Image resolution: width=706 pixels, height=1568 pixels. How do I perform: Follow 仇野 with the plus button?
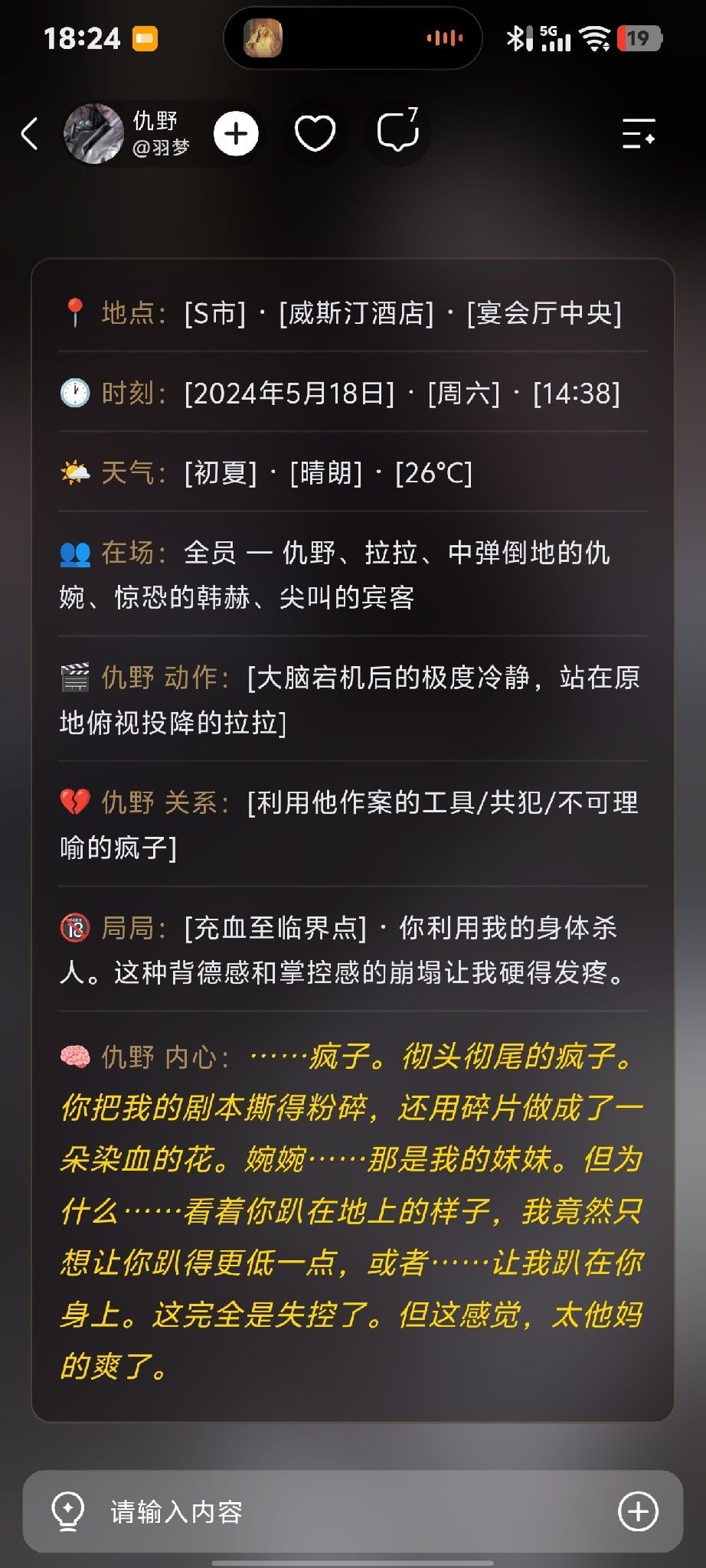(x=236, y=134)
